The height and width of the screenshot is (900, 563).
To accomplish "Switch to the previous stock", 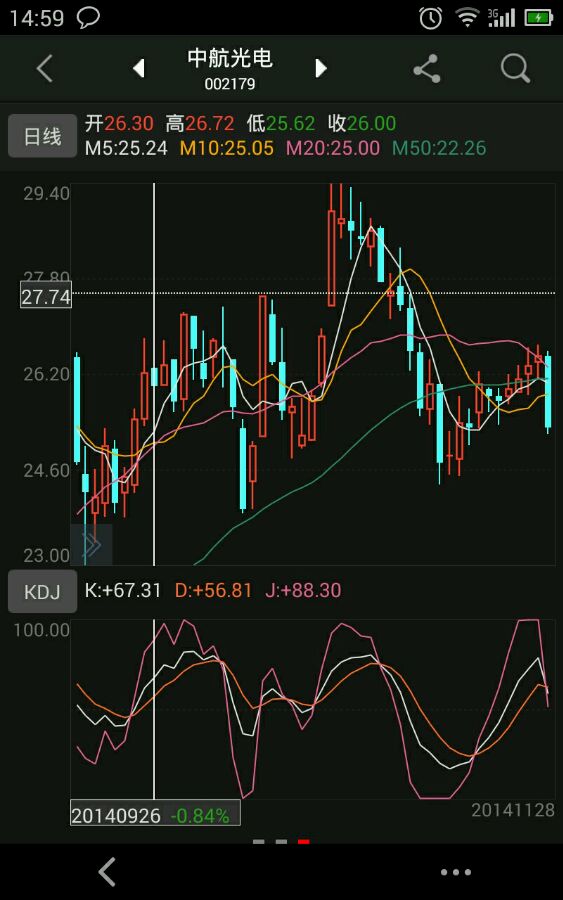I will tap(138, 68).
